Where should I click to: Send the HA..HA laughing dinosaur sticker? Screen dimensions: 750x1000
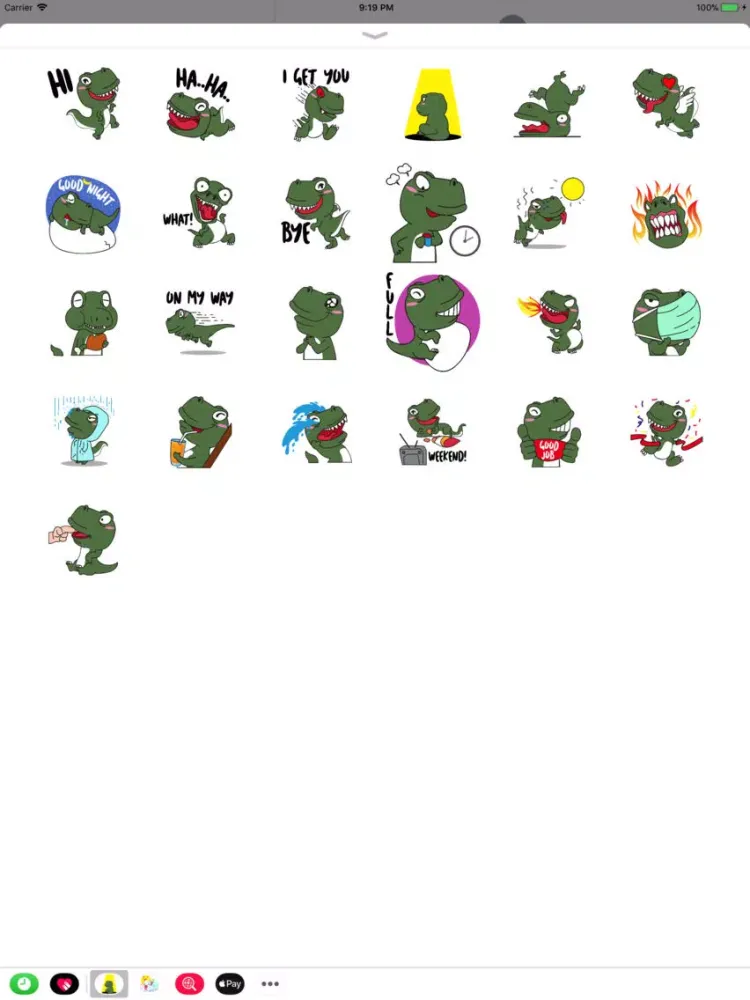[x=200, y=102]
